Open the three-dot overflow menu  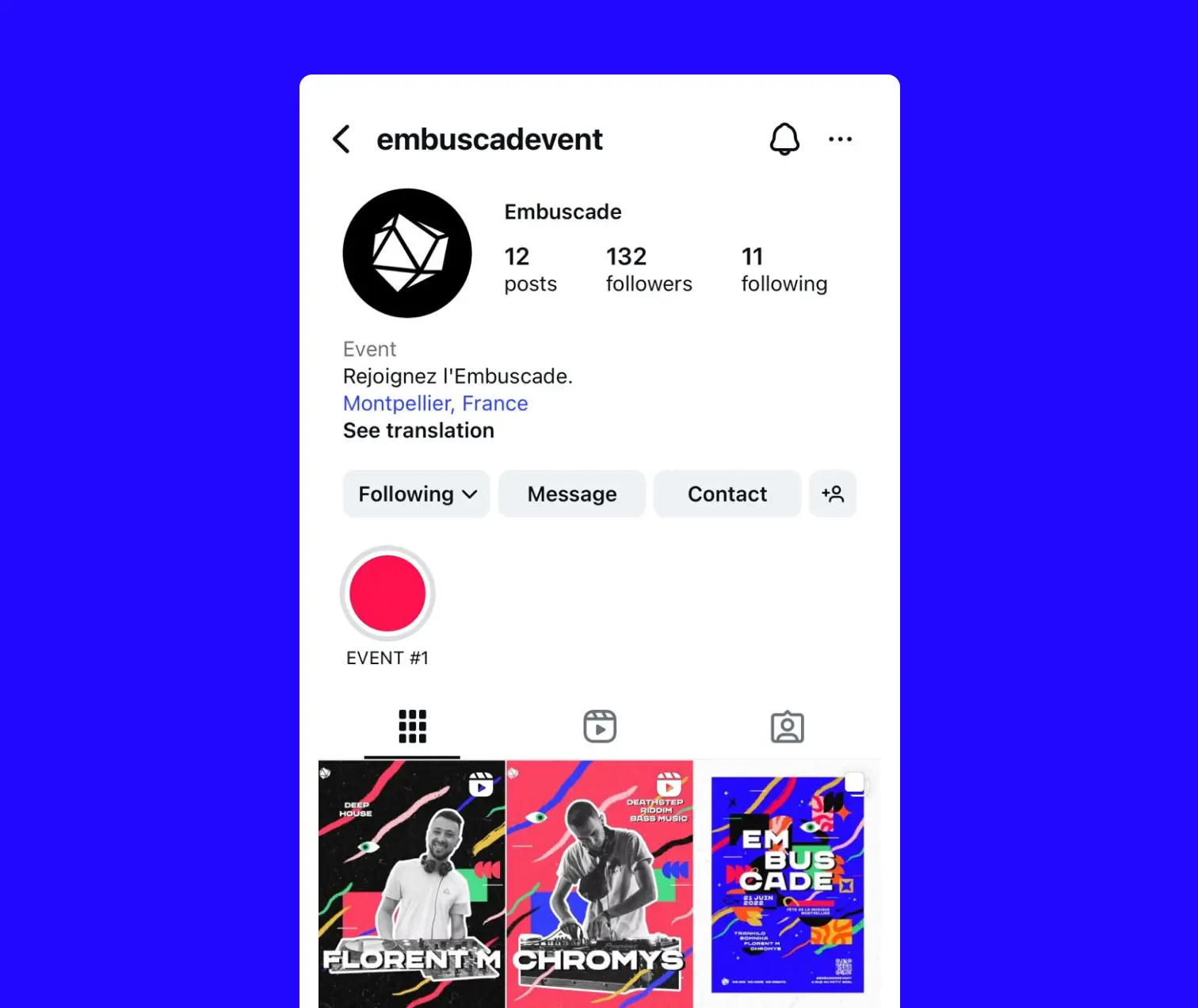840,139
